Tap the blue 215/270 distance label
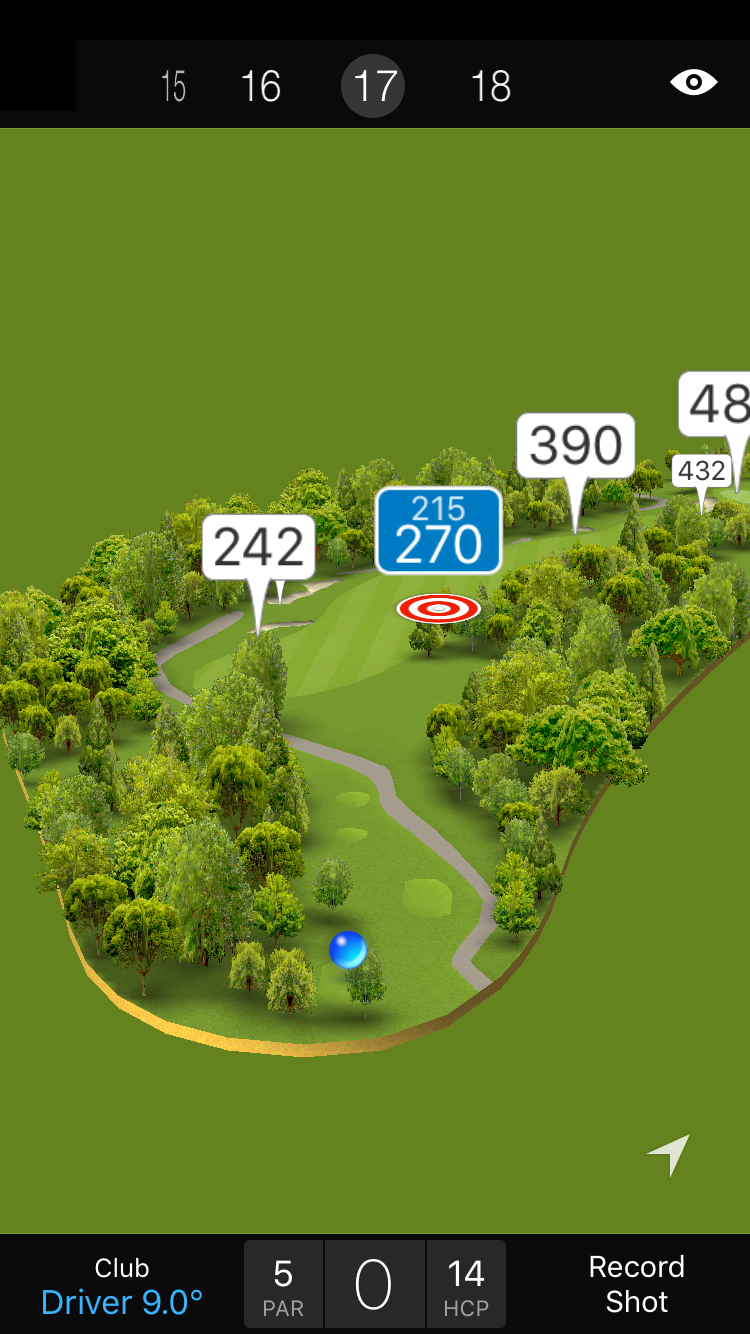Viewport: 750px width, 1334px height. [x=438, y=531]
